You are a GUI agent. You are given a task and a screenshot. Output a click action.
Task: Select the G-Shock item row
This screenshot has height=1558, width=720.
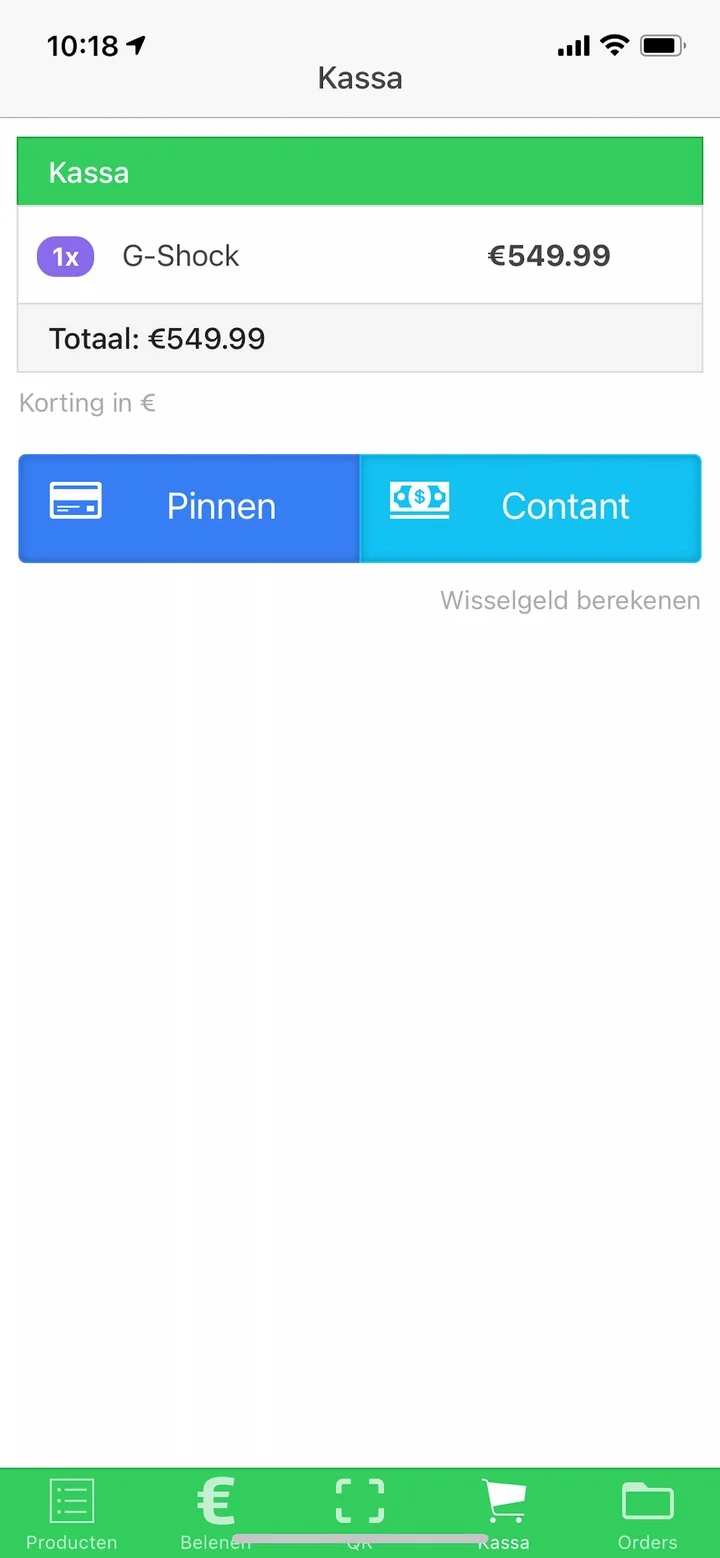click(x=360, y=255)
